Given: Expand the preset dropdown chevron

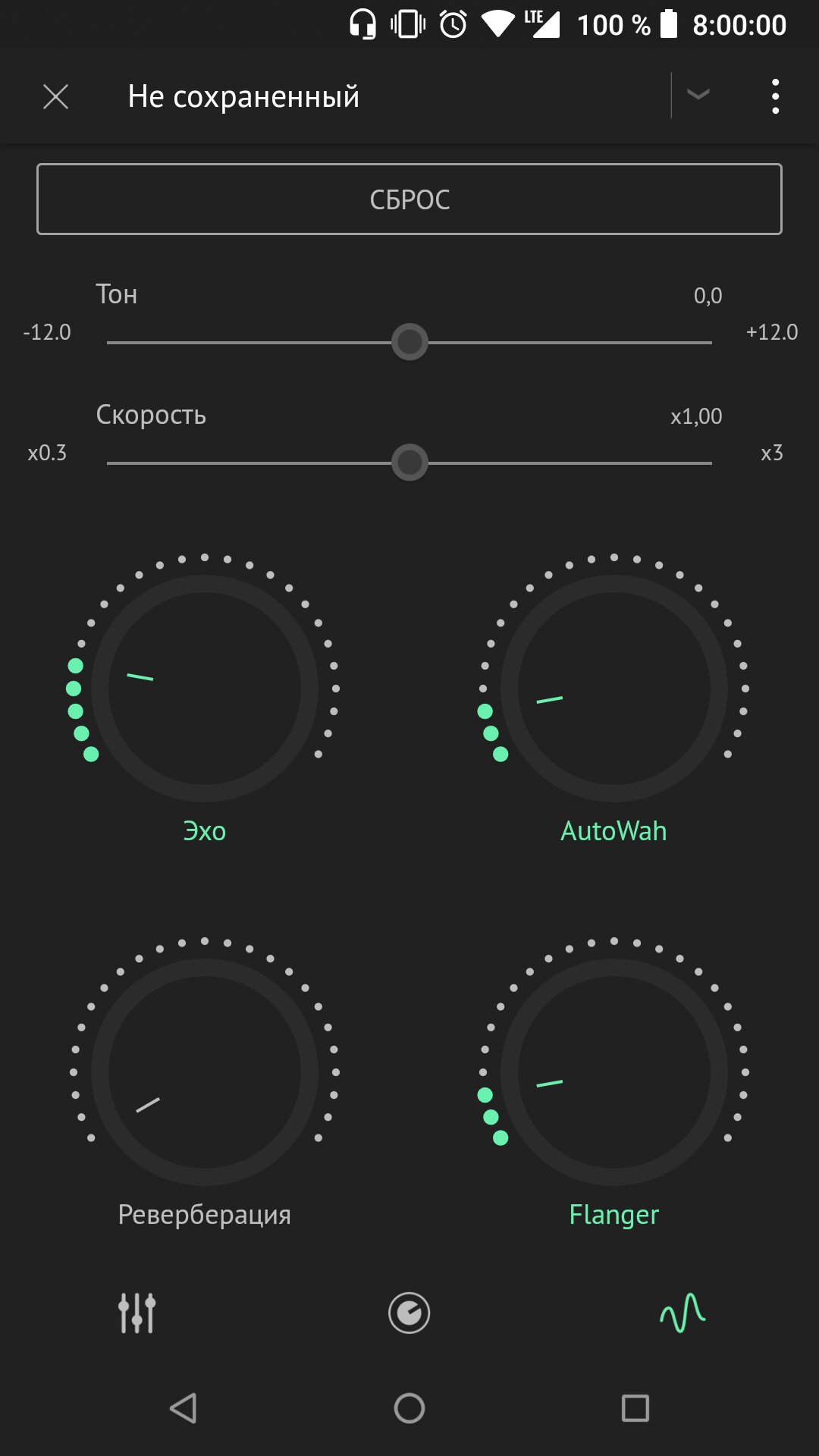Looking at the screenshot, I should [698, 95].
